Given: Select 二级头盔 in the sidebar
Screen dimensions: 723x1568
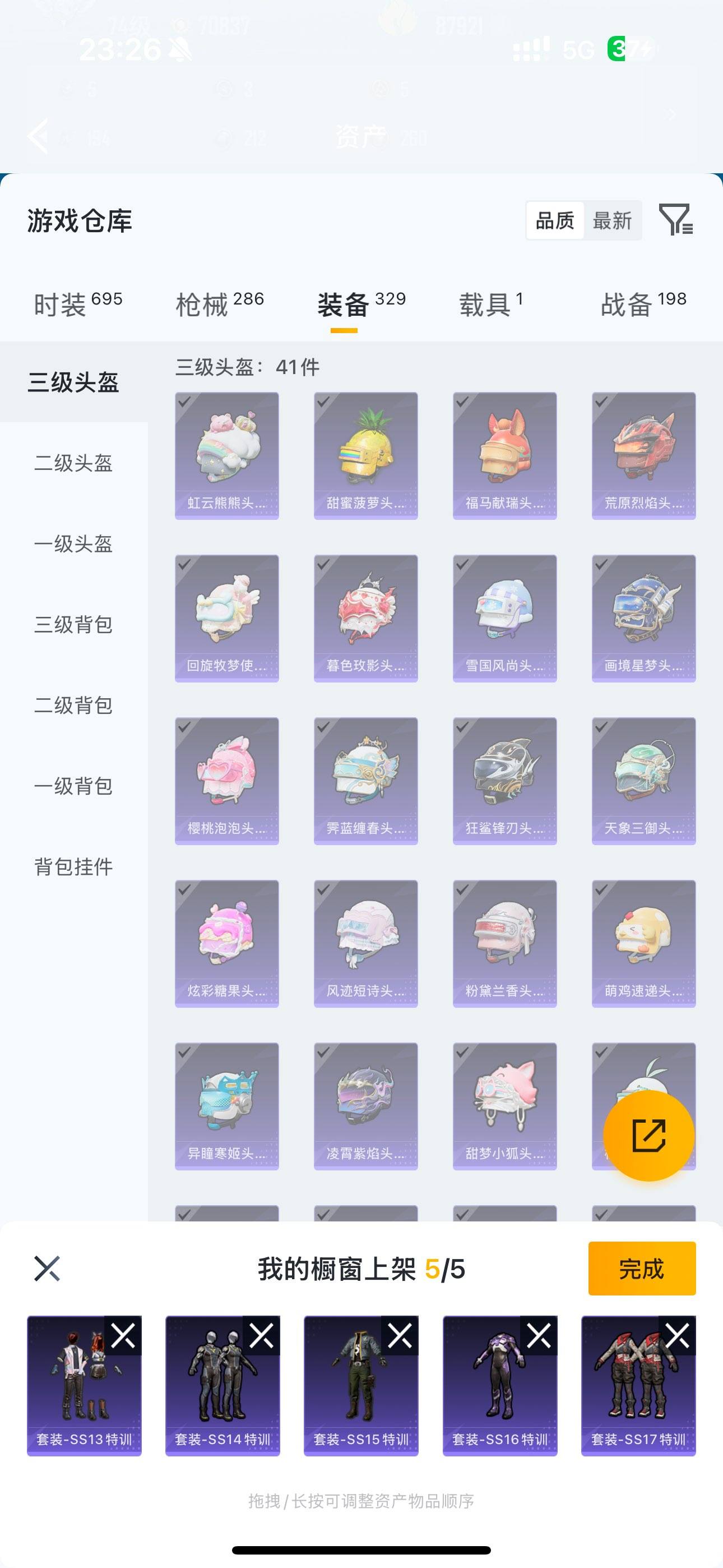Looking at the screenshot, I should tap(73, 464).
